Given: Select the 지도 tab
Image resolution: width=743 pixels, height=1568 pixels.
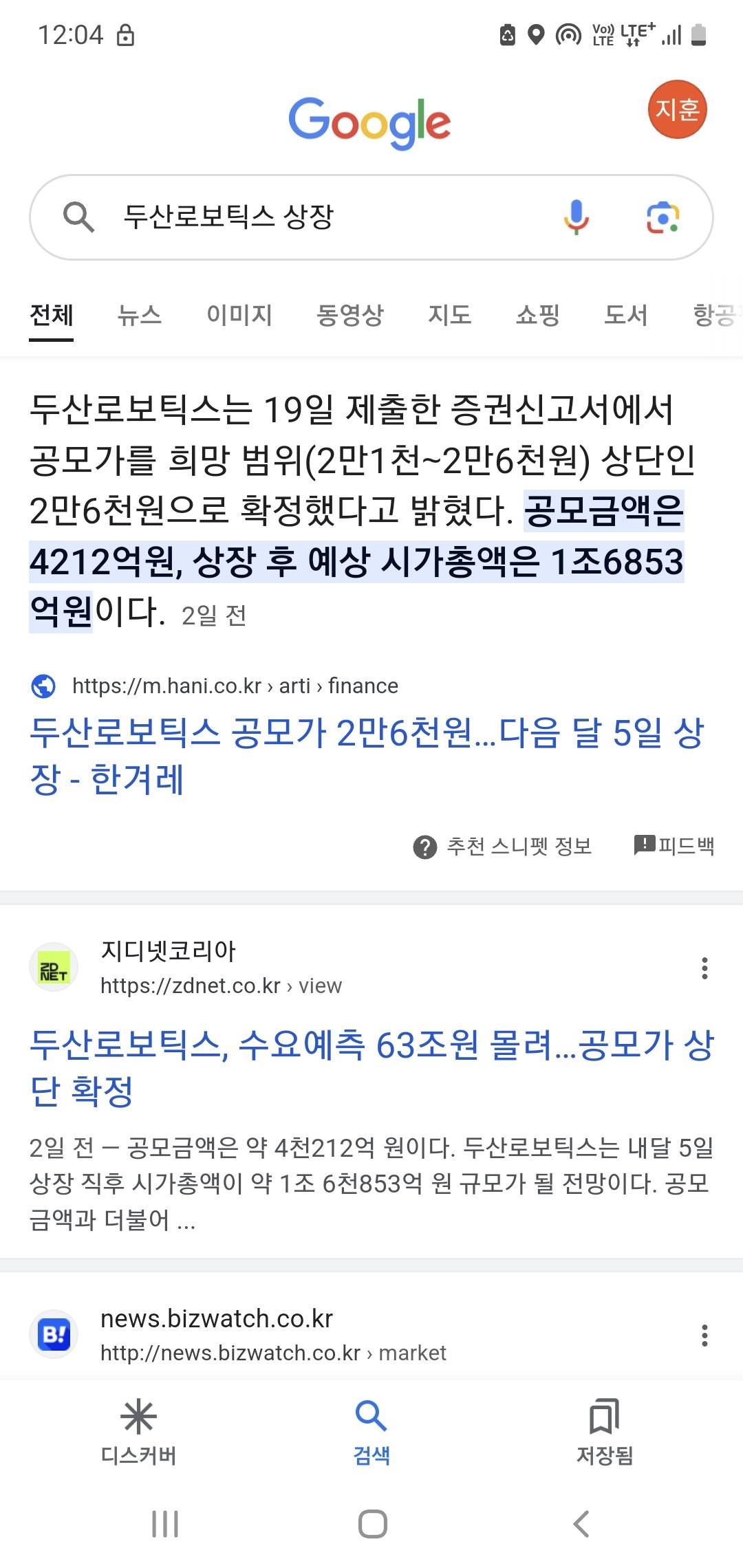Looking at the screenshot, I should pyautogui.click(x=449, y=315).
